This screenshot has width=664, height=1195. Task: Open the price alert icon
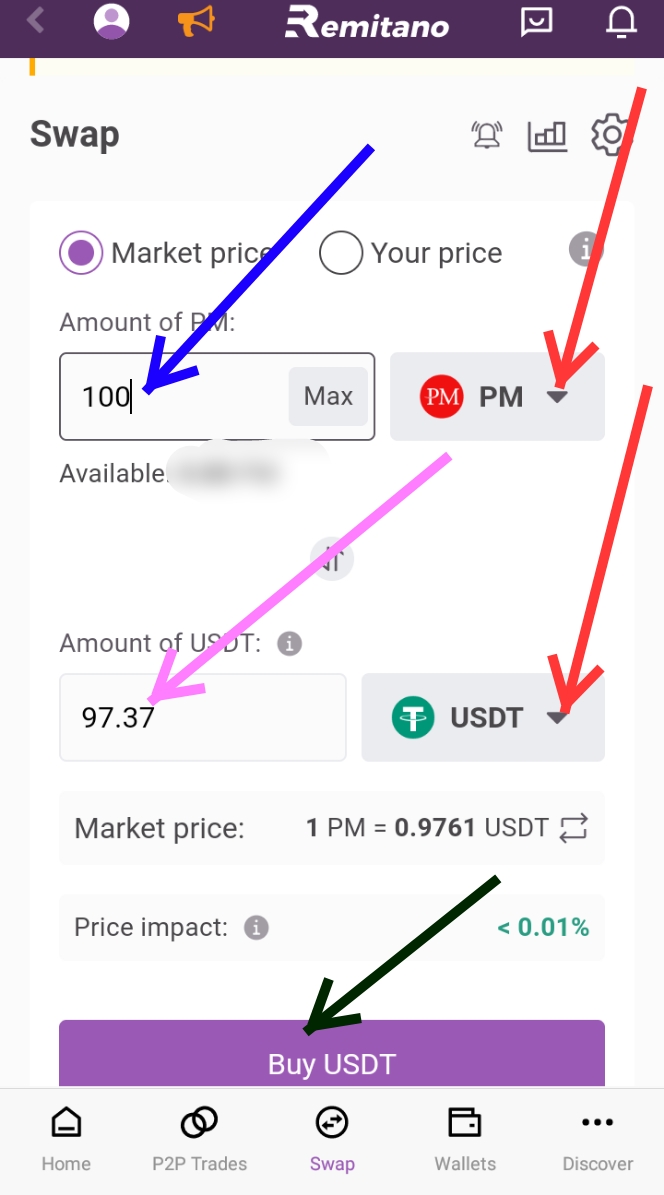pyautogui.click(x=487, y=136)
